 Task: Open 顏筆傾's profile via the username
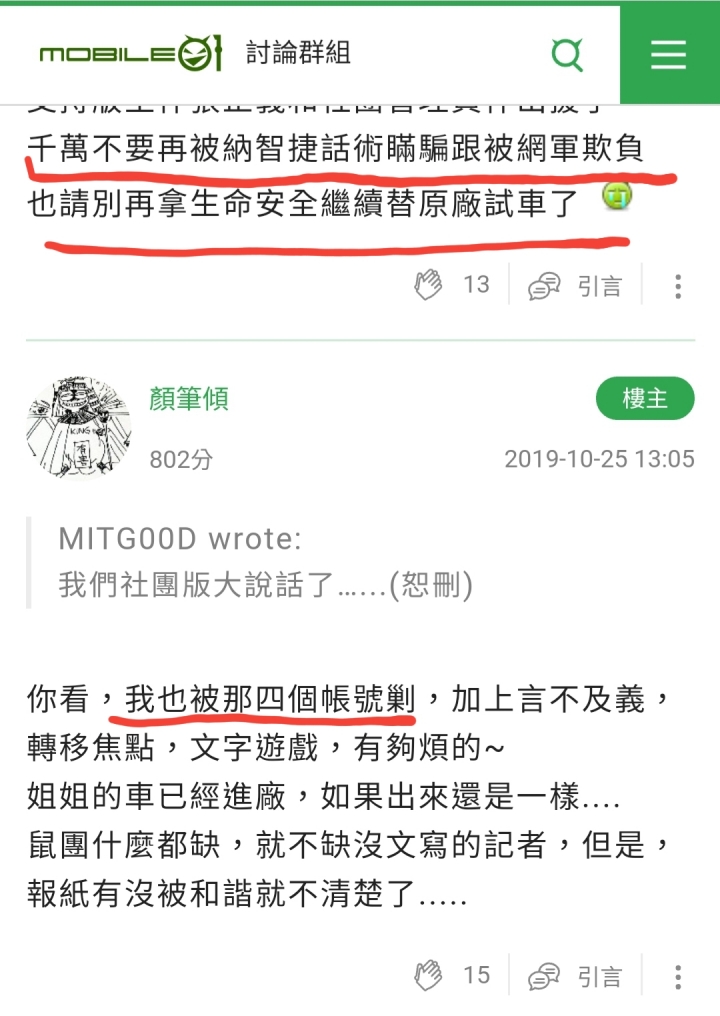coord(189,399)
